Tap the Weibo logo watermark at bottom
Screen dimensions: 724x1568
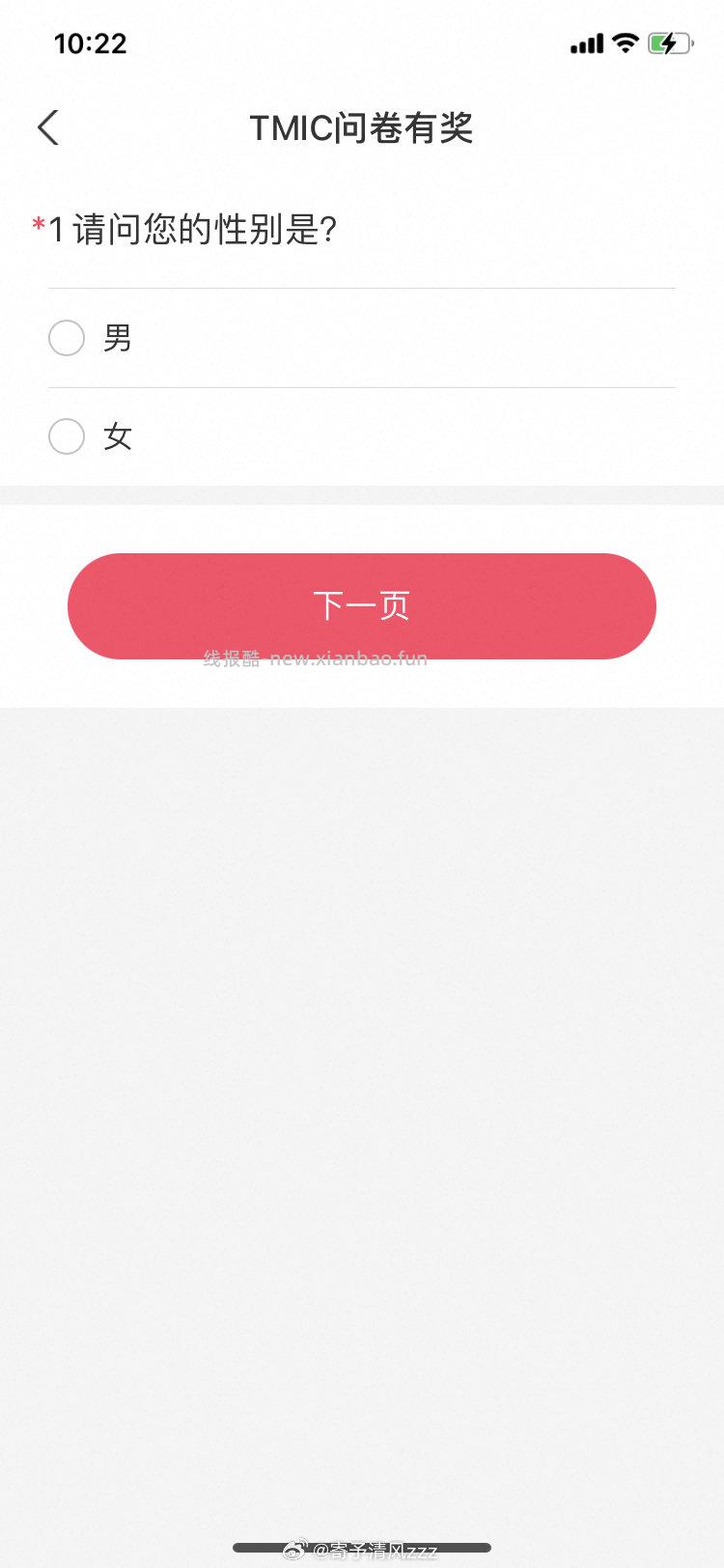(297, 1549)
